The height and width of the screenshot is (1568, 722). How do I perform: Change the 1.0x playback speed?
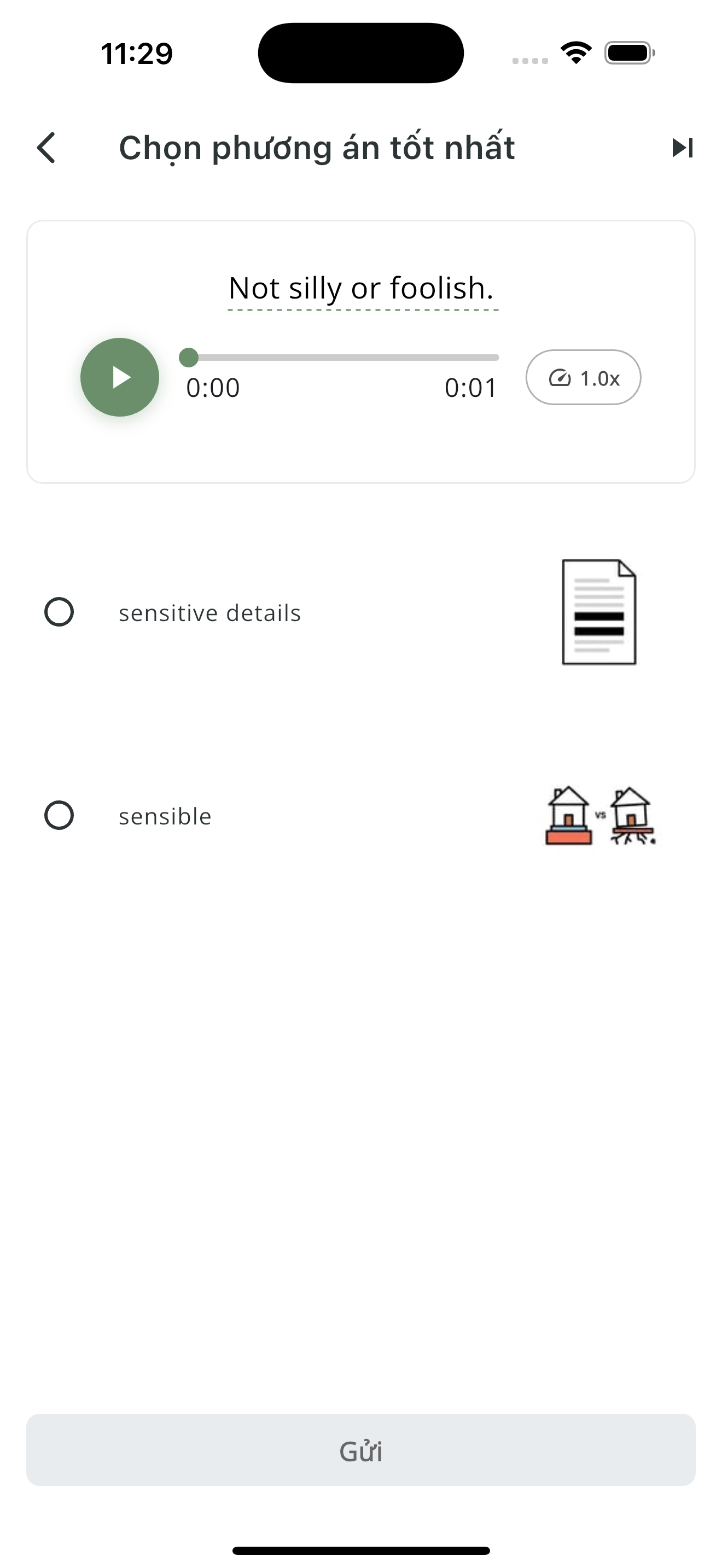tap(583, 377)
